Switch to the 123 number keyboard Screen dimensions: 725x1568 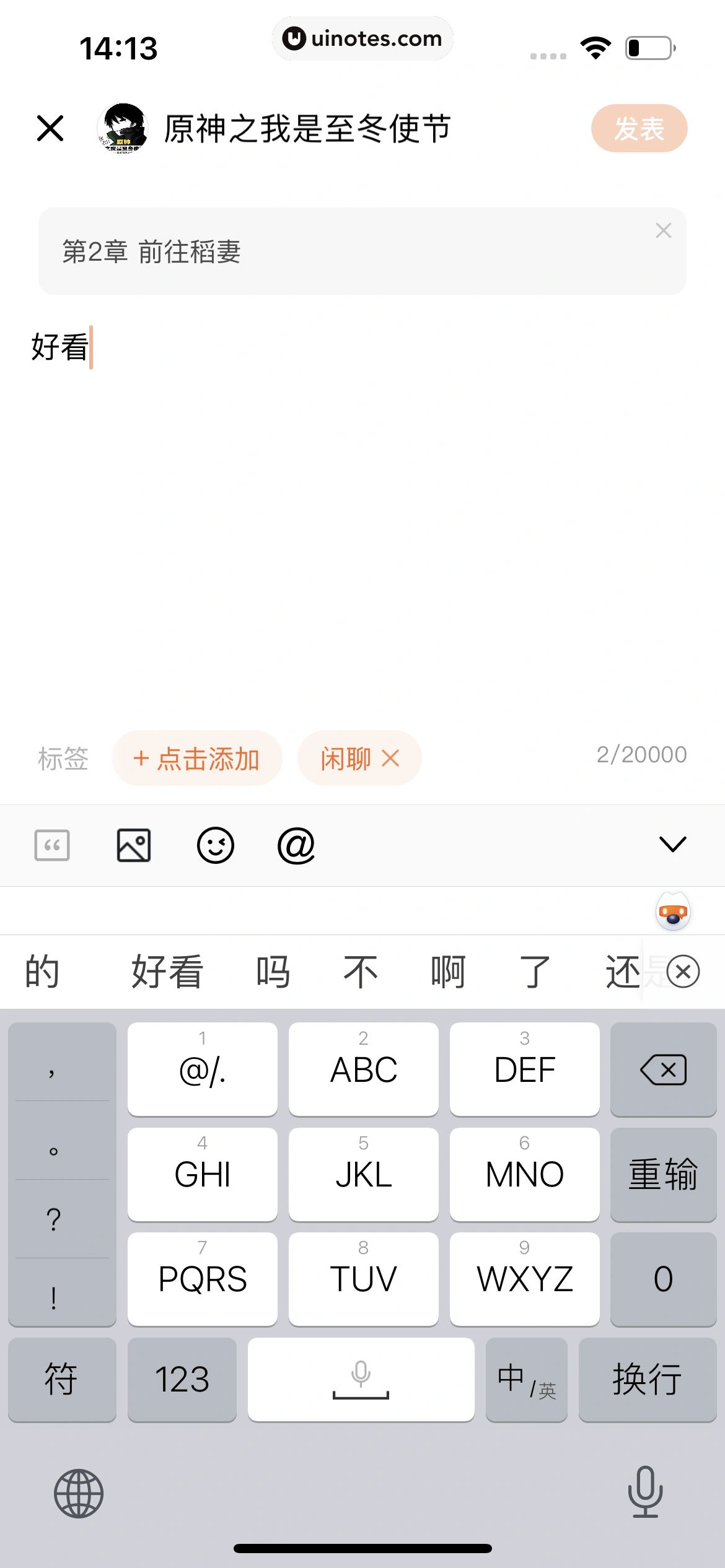pyautogui.click(x=182, y=1380)
